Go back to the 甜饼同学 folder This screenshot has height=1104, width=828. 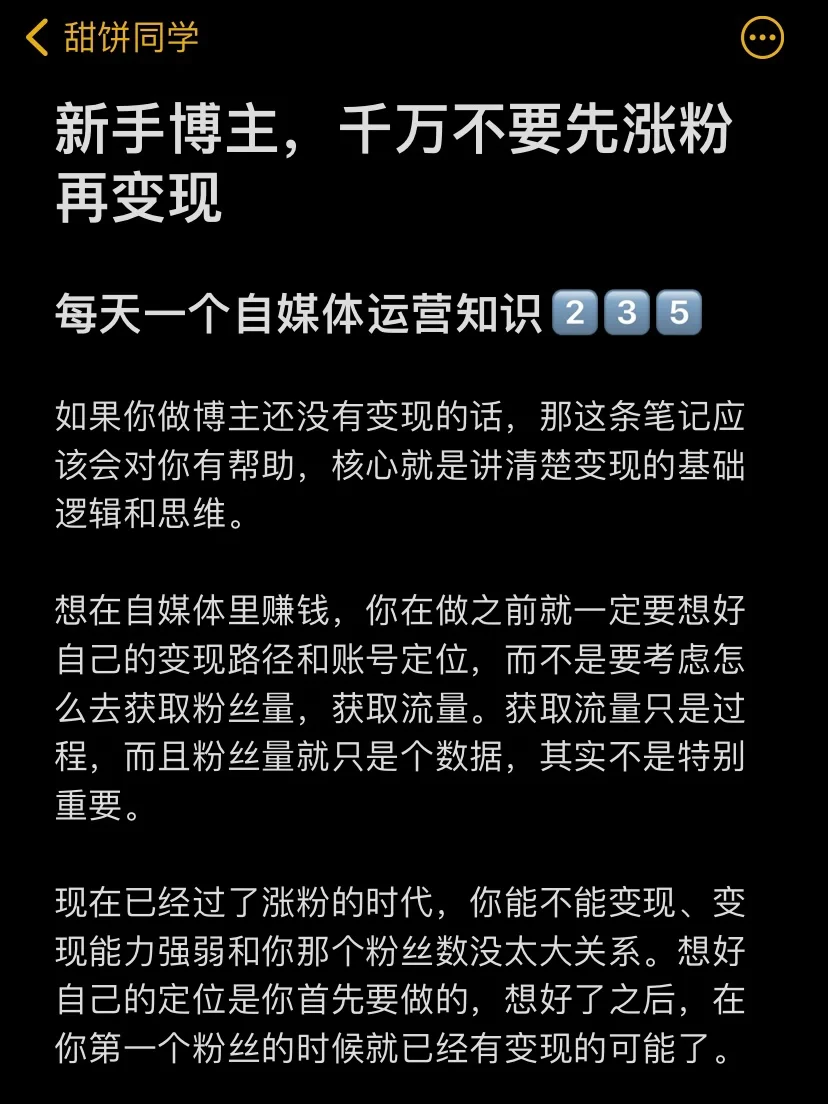(110, 38)
